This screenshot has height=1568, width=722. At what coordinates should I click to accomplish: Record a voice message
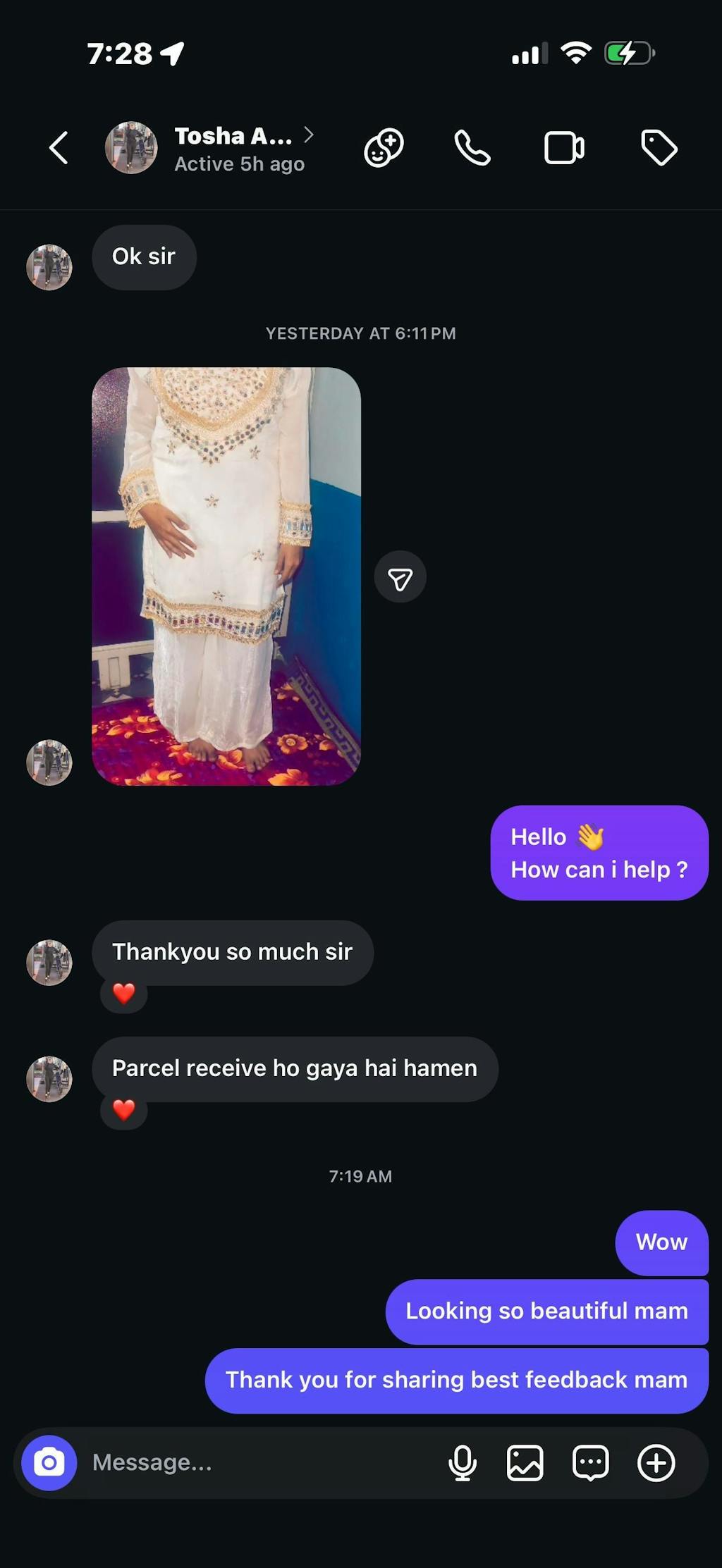pos(463,1462)
